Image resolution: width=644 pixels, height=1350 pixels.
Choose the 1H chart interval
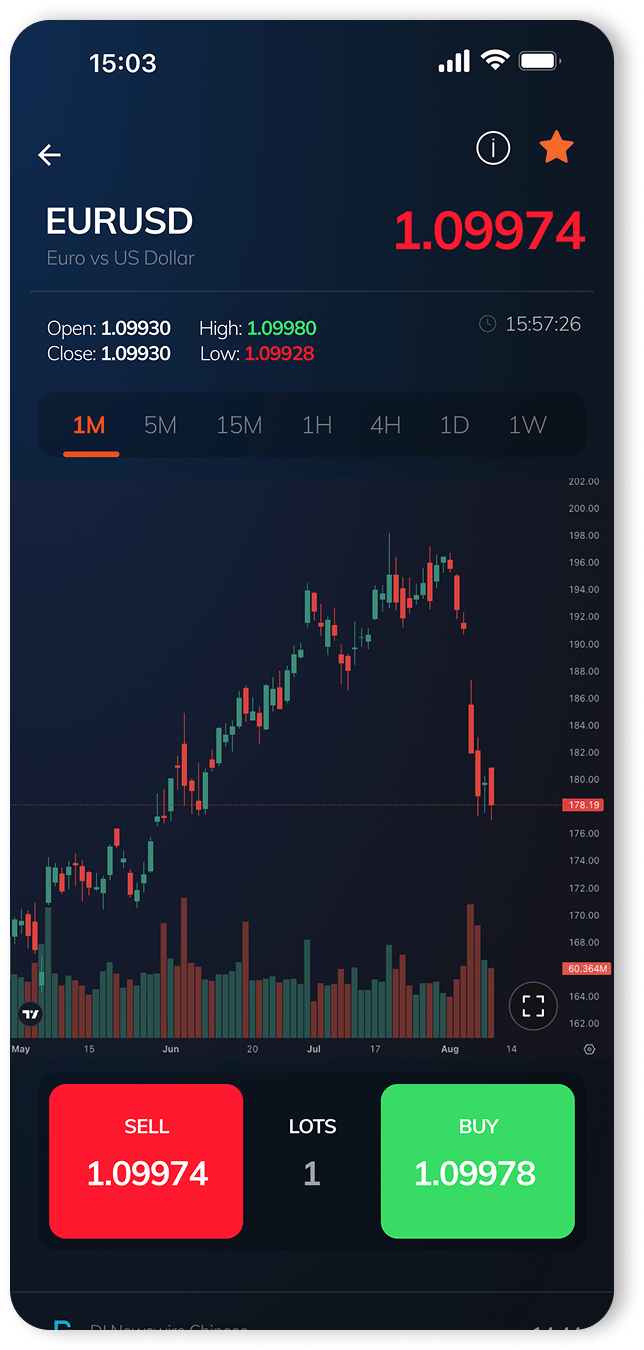(x=317, y=425)
